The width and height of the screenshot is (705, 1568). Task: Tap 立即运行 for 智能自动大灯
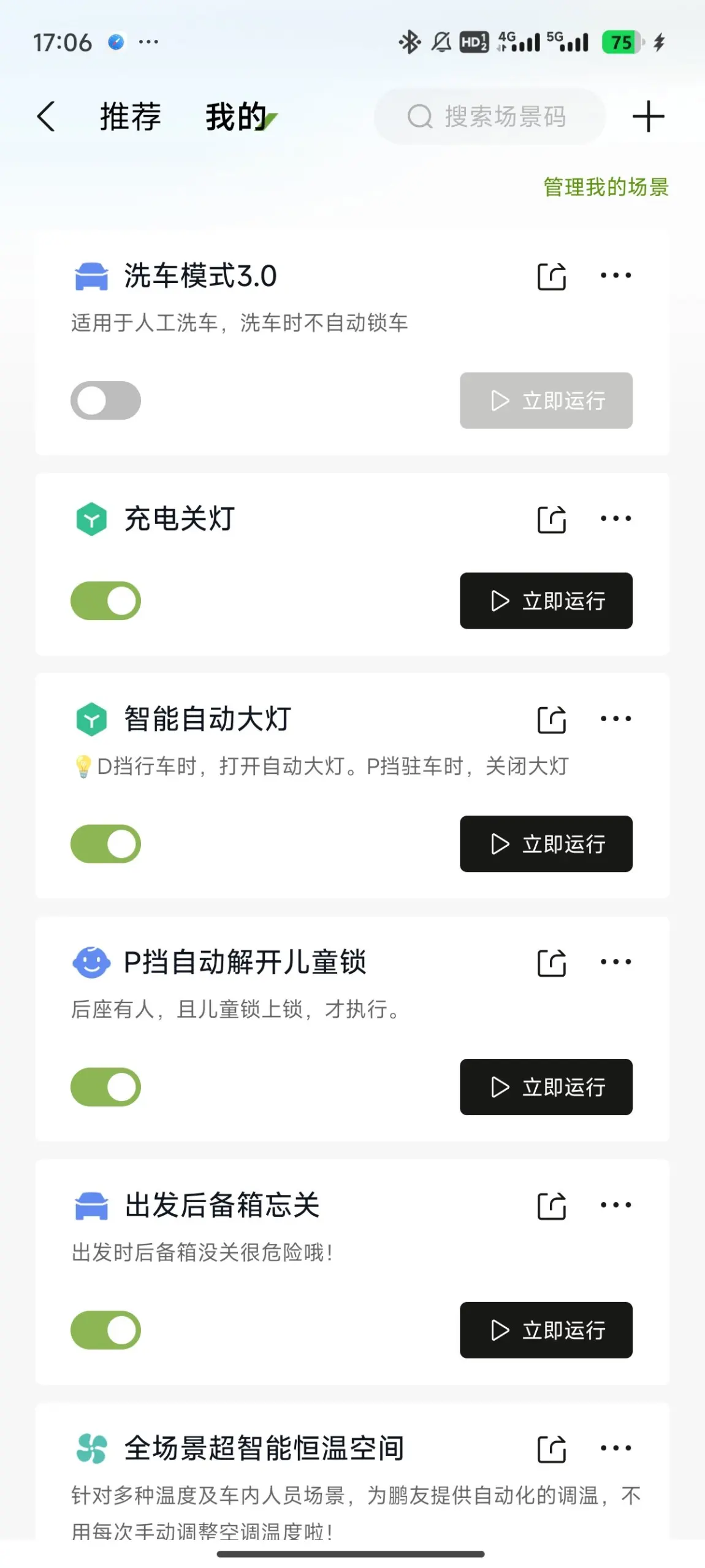click(546, 844)
